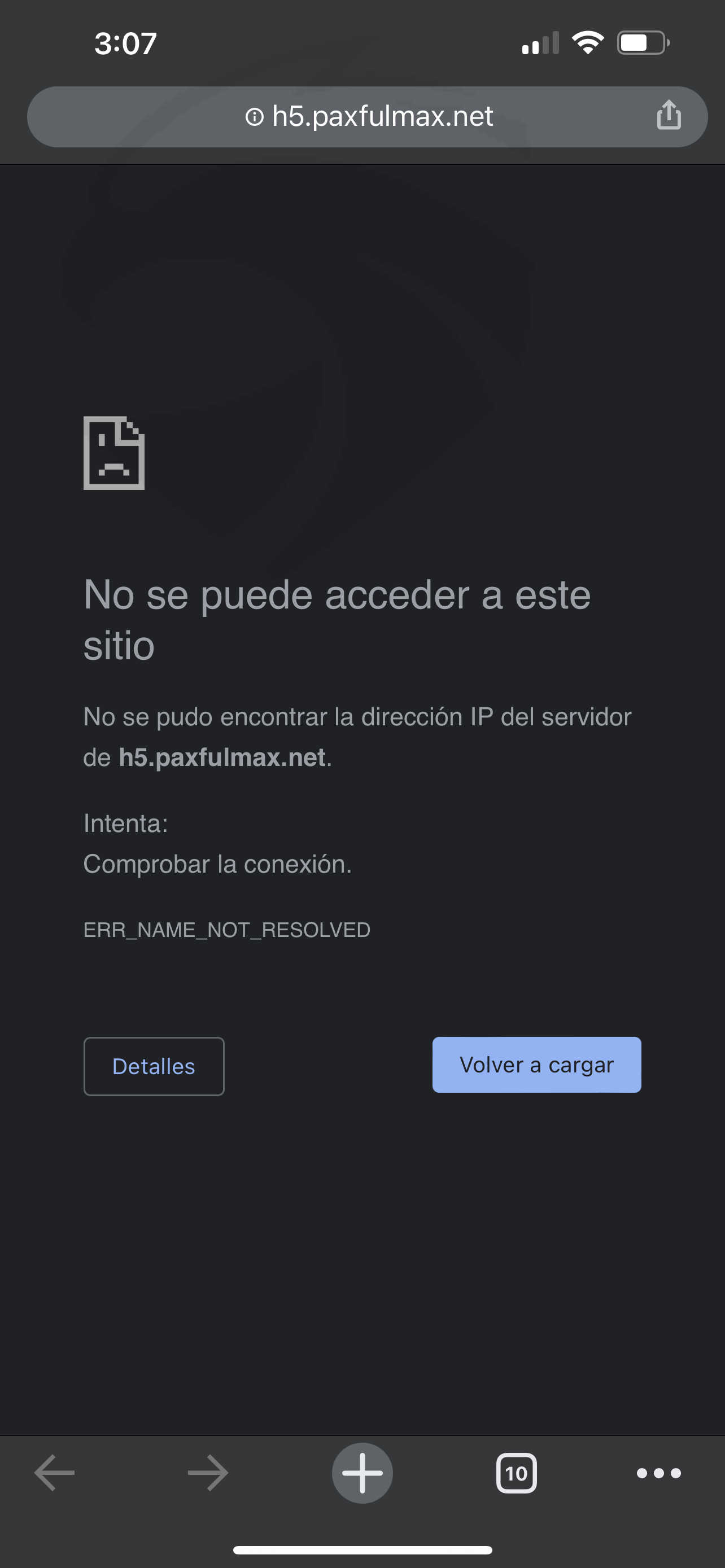Open the Detalles button
Viewport: 725px width, 1568px height.
coord(154,1066)
